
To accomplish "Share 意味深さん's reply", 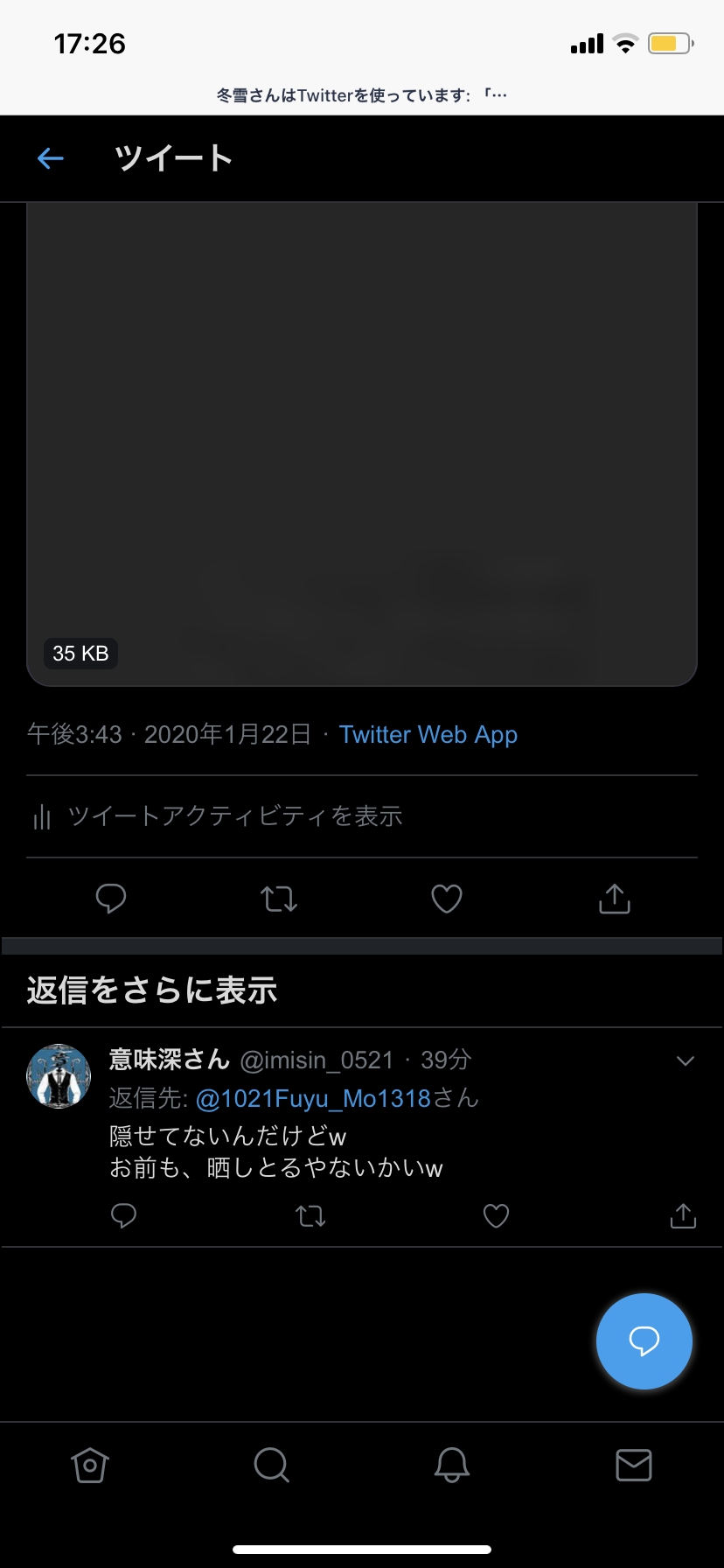I will (683, 1215).
